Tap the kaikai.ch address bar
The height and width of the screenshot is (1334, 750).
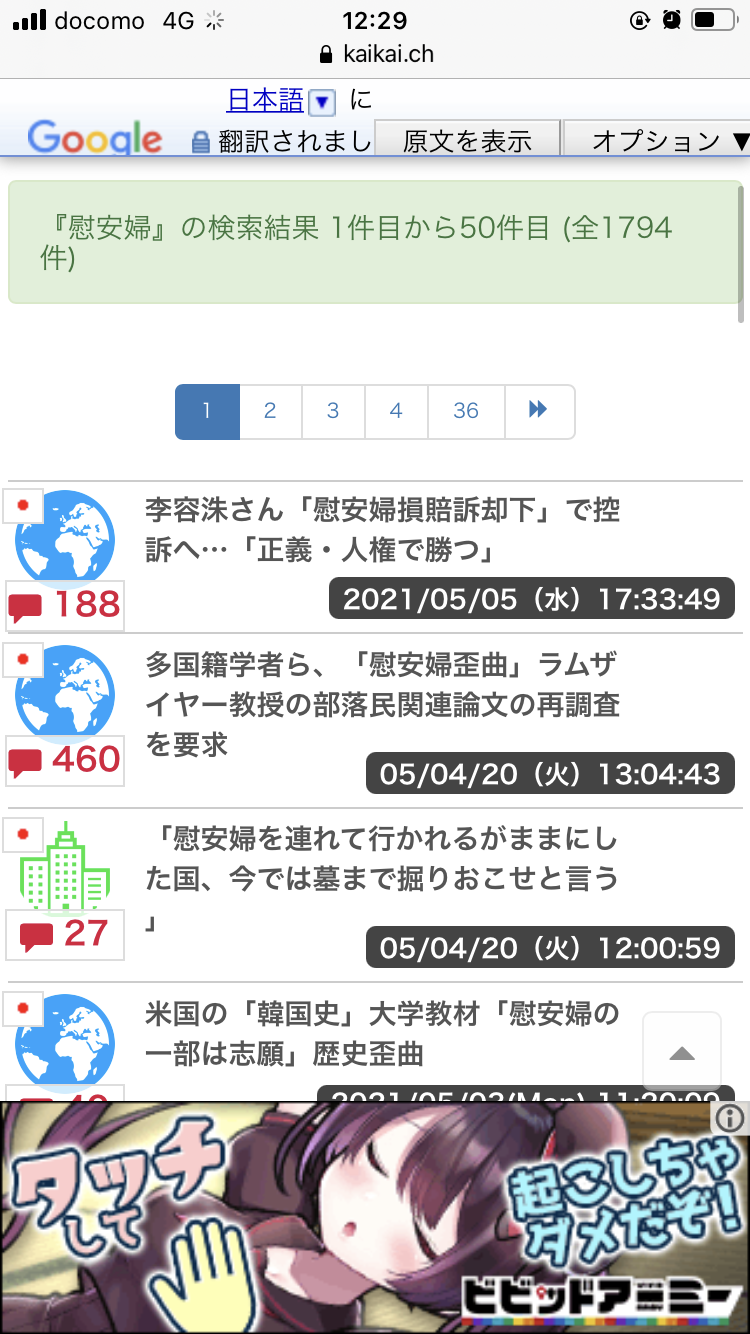coord(375,54)
